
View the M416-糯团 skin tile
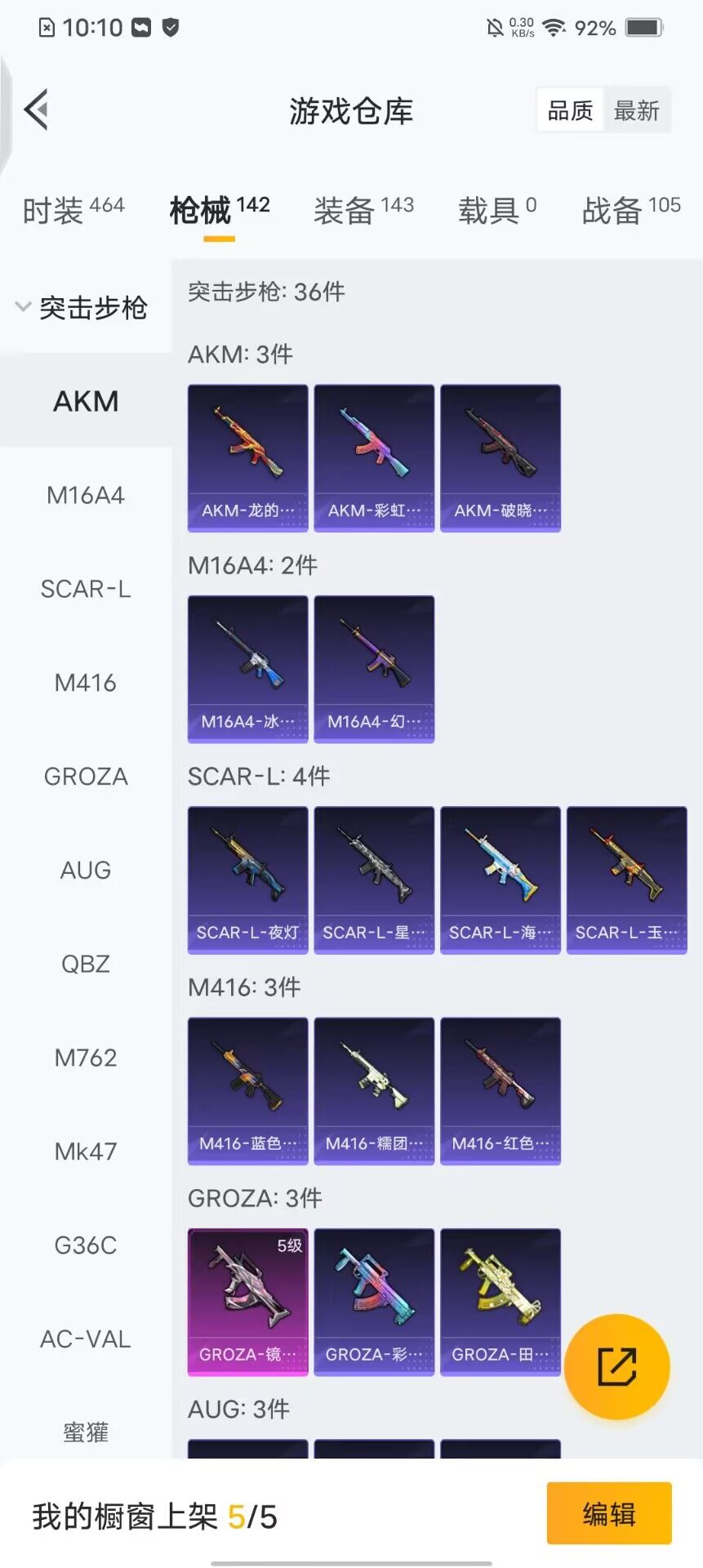pyautogui.click(x=374, y=1090)
